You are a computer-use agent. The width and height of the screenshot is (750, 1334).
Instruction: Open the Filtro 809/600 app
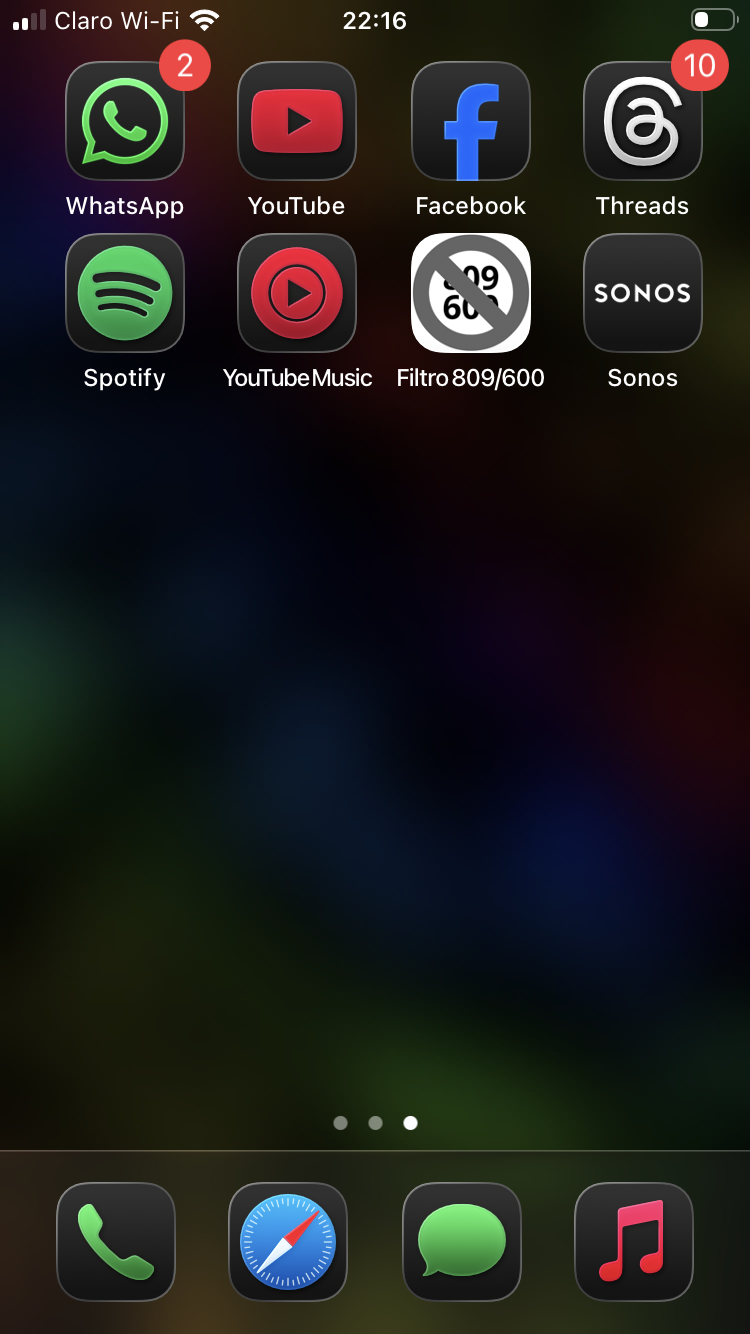tap(471, 293)
